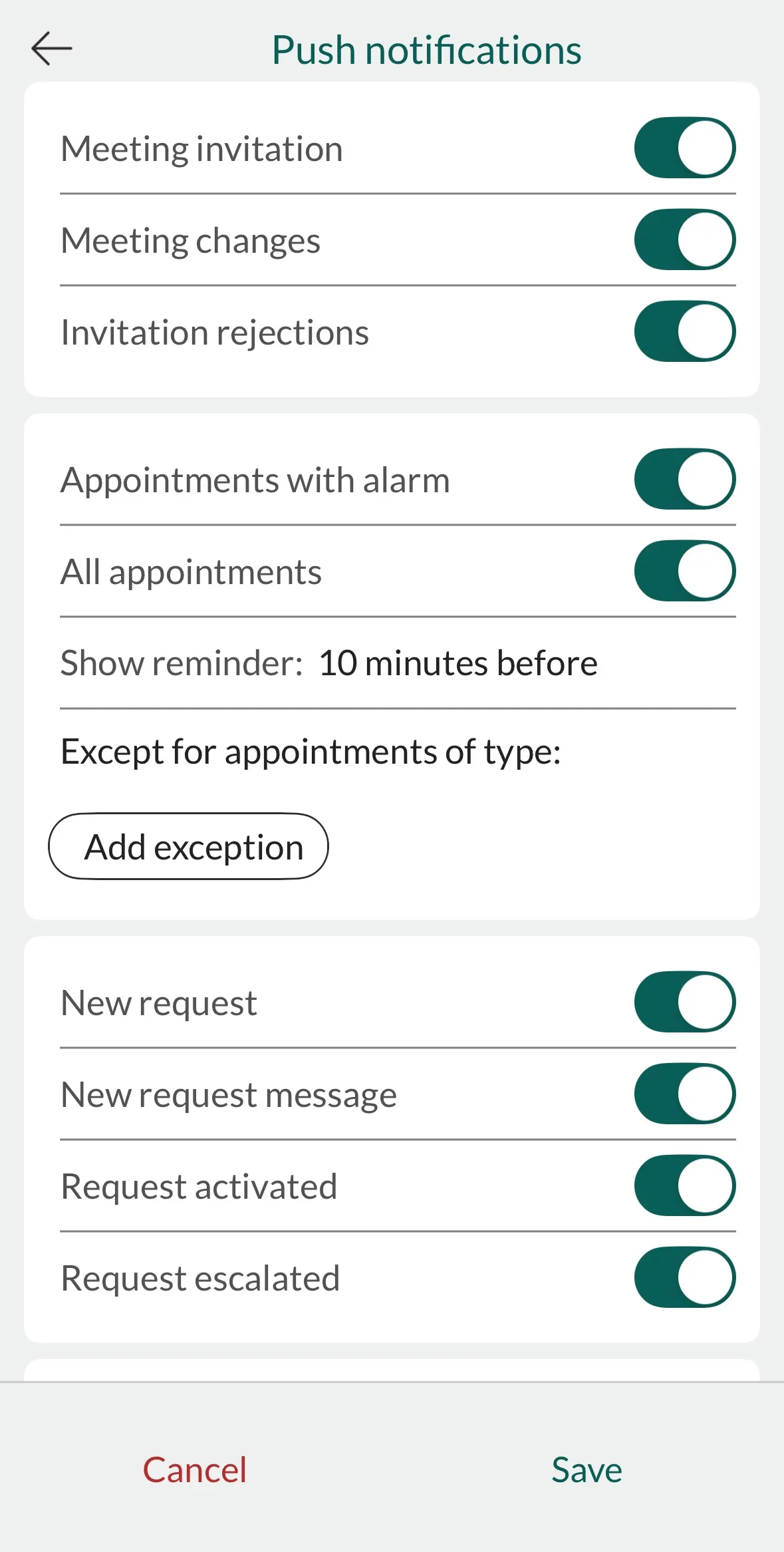The height and width of the screenshot is (1552, 784).
Task: Disable Meeting changes notifications
Action: click(x=684, y=239)
